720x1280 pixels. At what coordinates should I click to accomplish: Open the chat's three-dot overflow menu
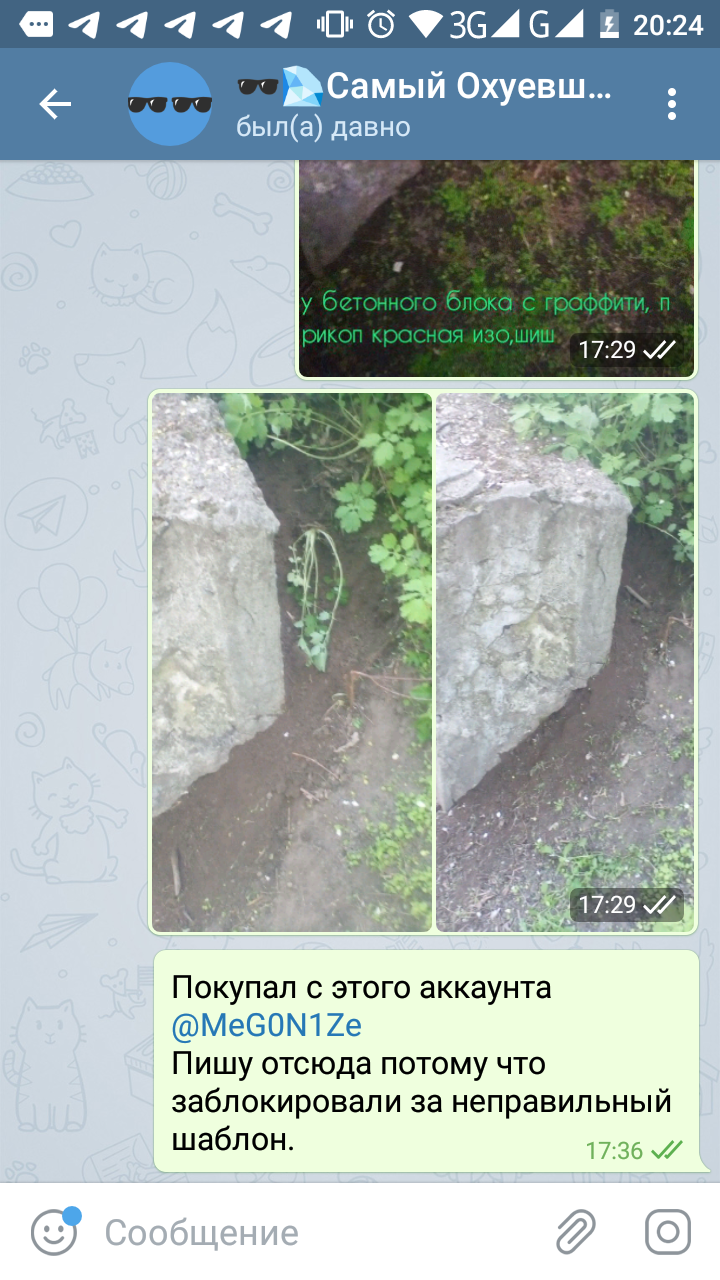coord(672,104)
